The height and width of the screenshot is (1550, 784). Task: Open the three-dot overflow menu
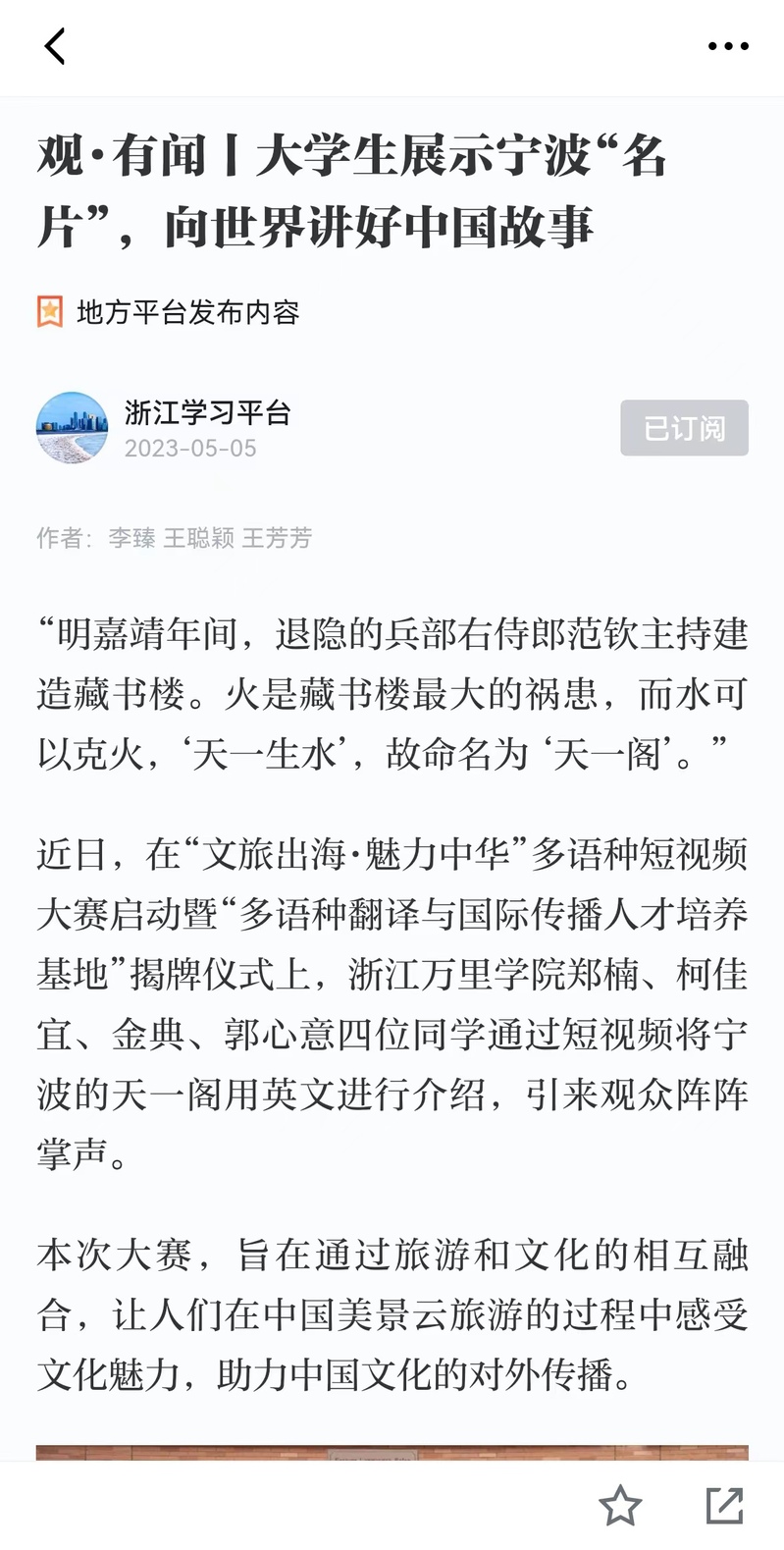tap(728, 46)
